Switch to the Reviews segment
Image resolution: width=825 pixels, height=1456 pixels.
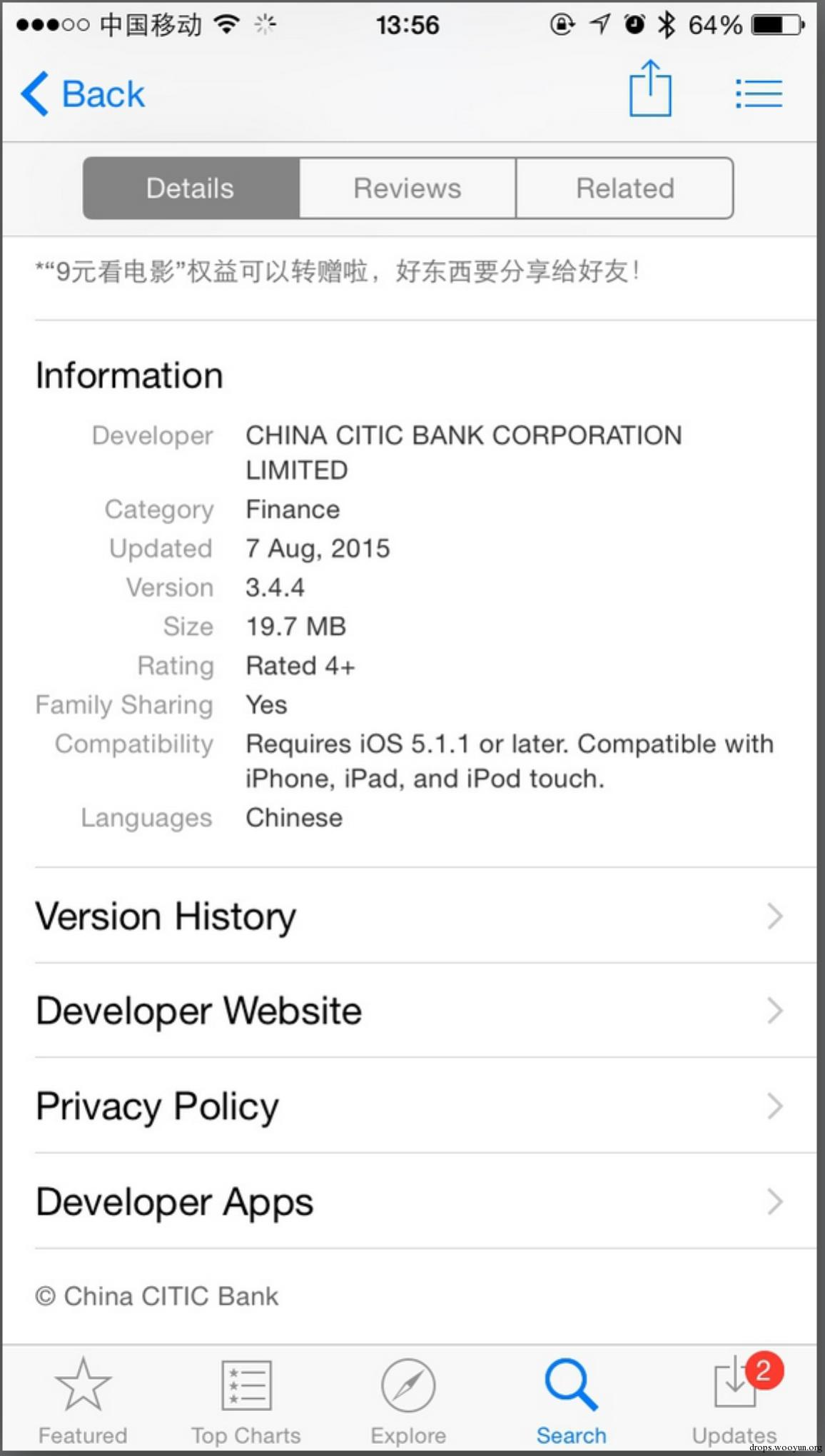408,188
